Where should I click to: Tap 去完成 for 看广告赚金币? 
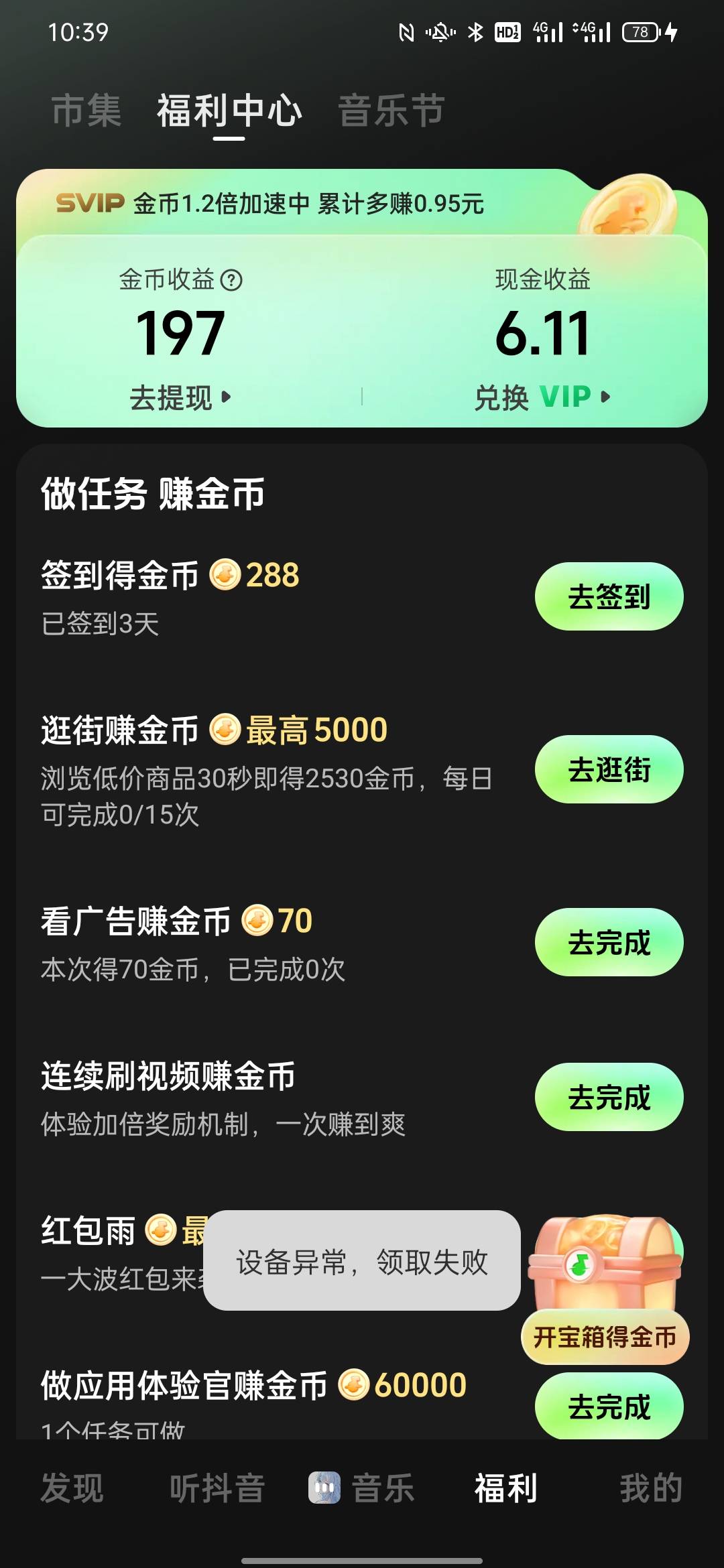pyautogui.click(x=609, y=942)
